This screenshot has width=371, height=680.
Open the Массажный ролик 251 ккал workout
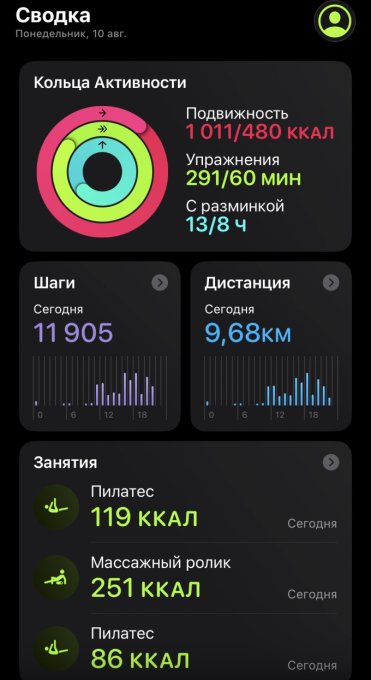(x=185, y=578)
